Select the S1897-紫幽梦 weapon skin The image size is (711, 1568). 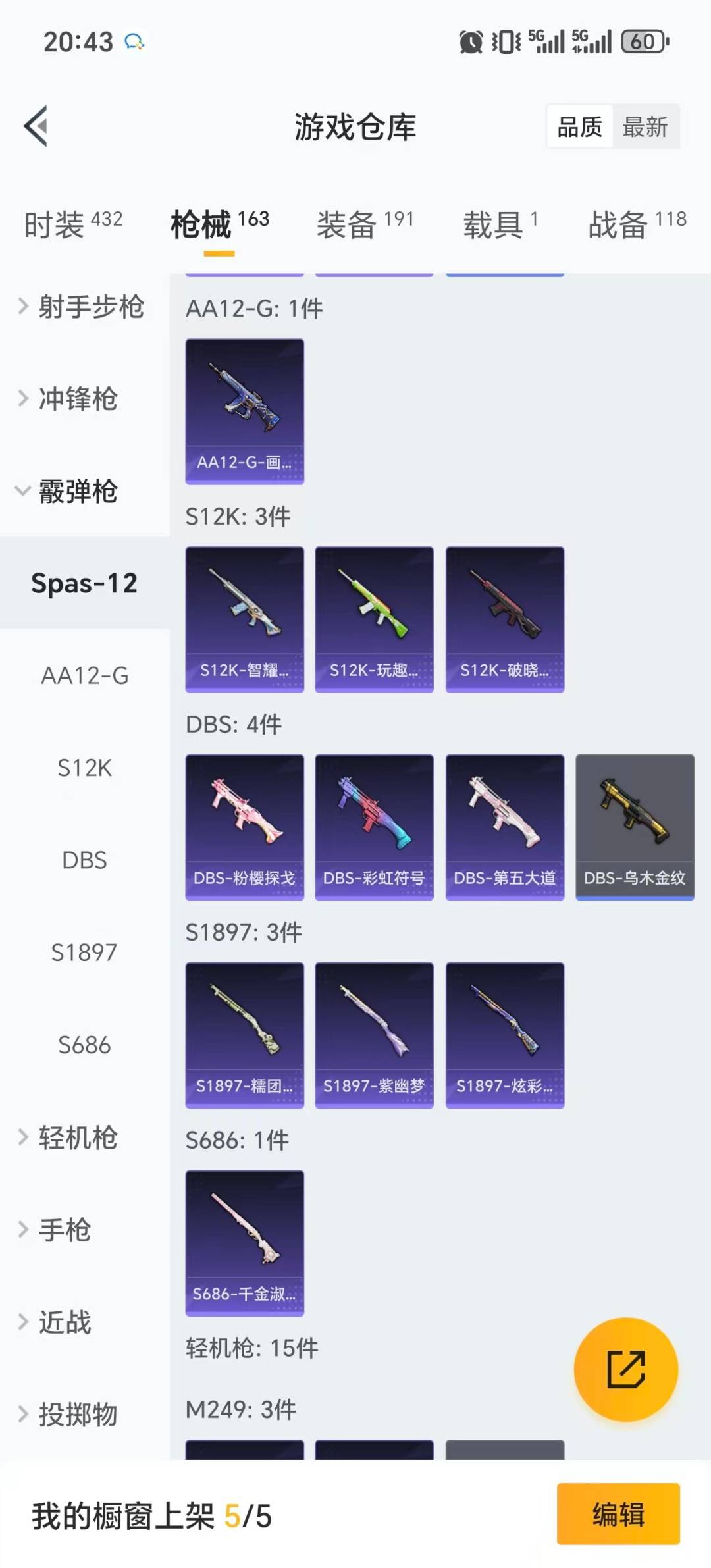(373, 1033)
